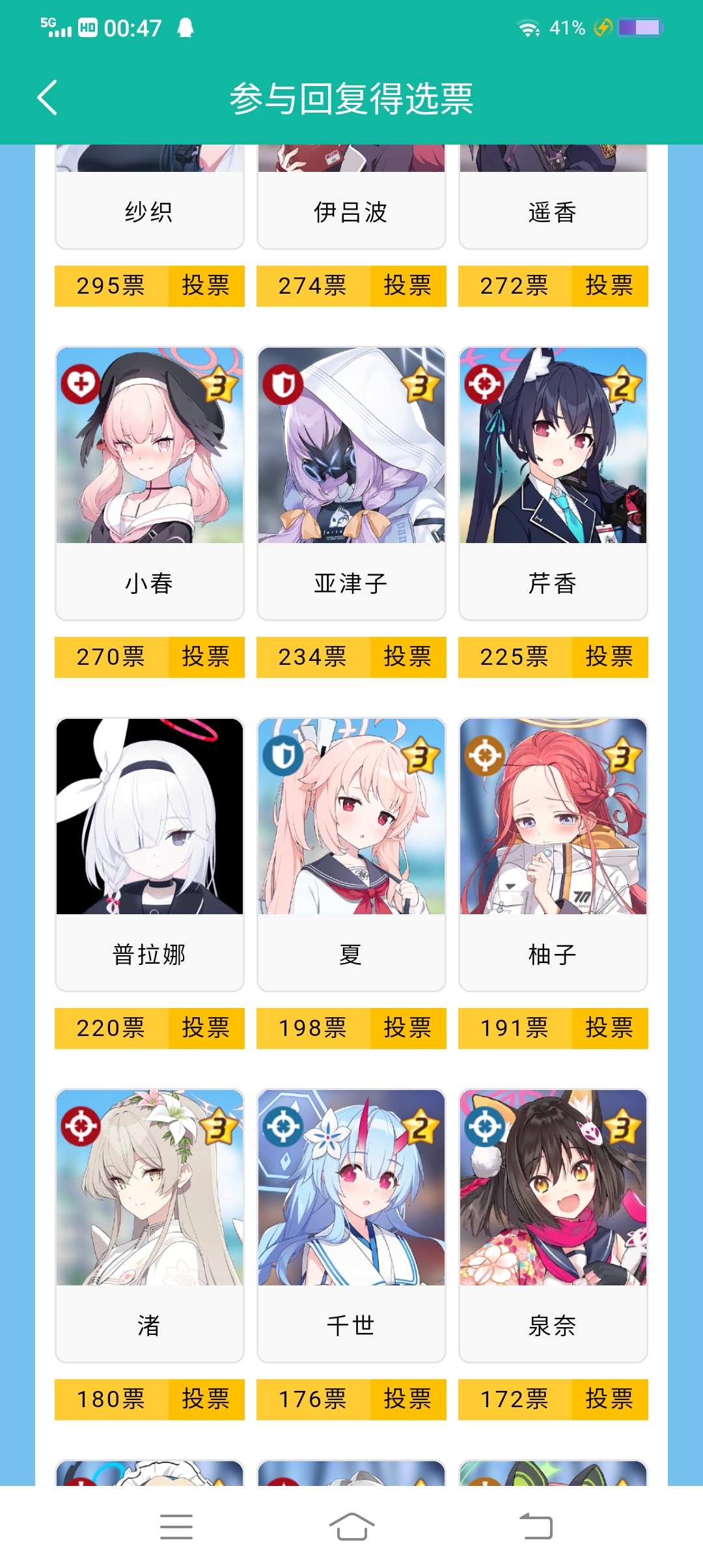Open the 柚子 character card
703x1568 pixels.
tap(553, 853)
